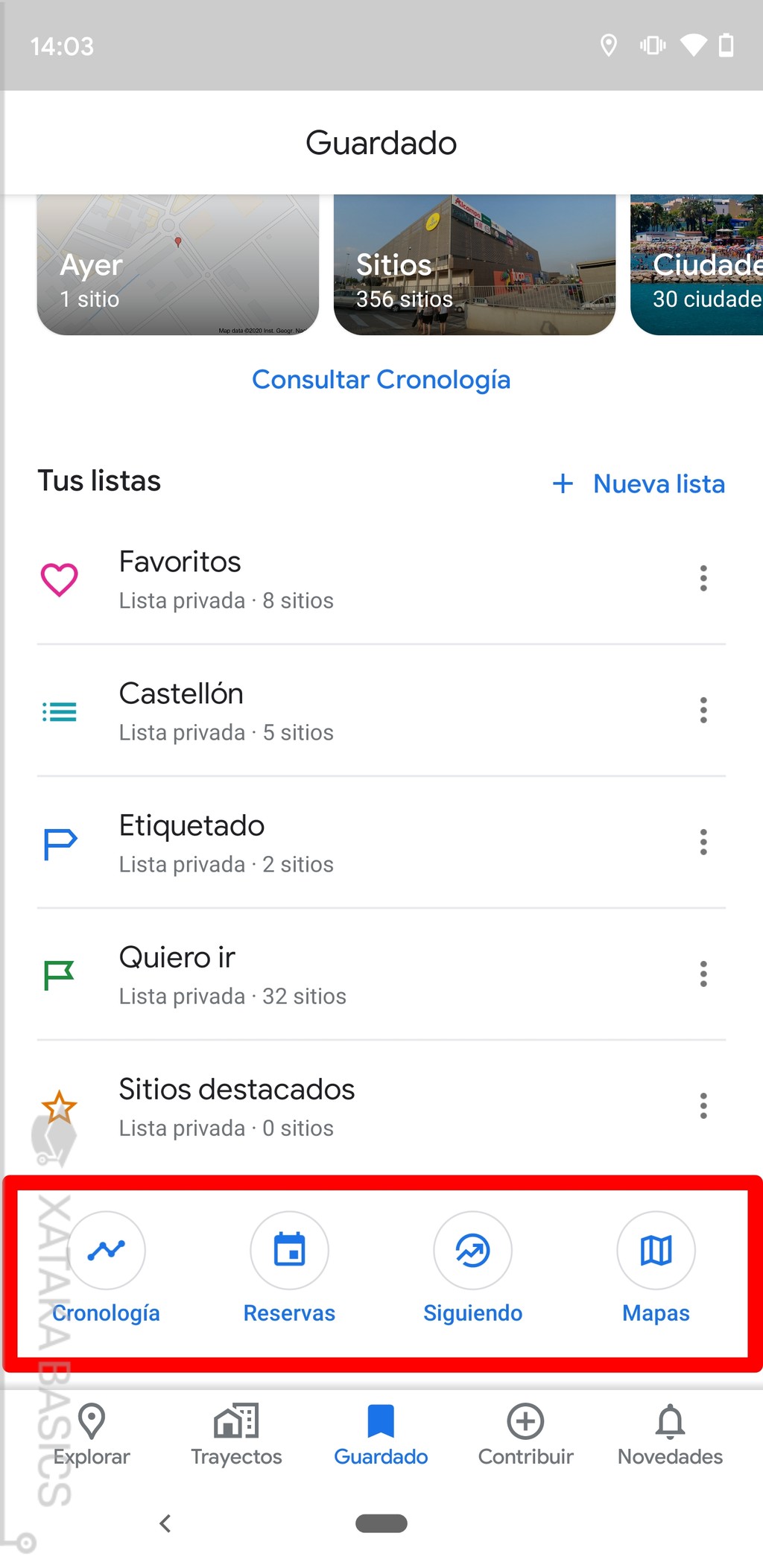
Task: Open Cronología from the quick shortcuts
Action: point(107,1251)
